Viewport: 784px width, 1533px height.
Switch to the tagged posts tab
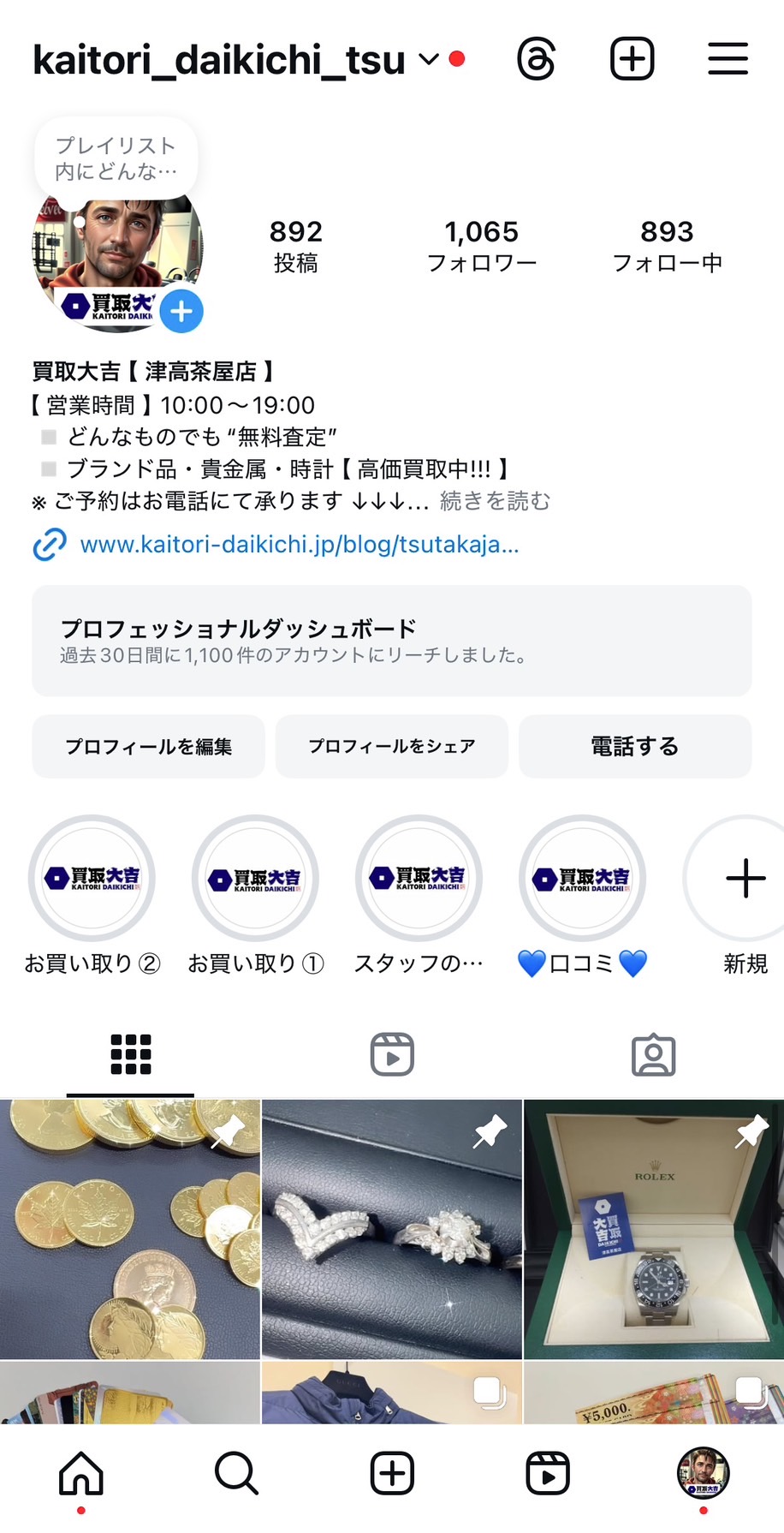[x=653, y=1054]
